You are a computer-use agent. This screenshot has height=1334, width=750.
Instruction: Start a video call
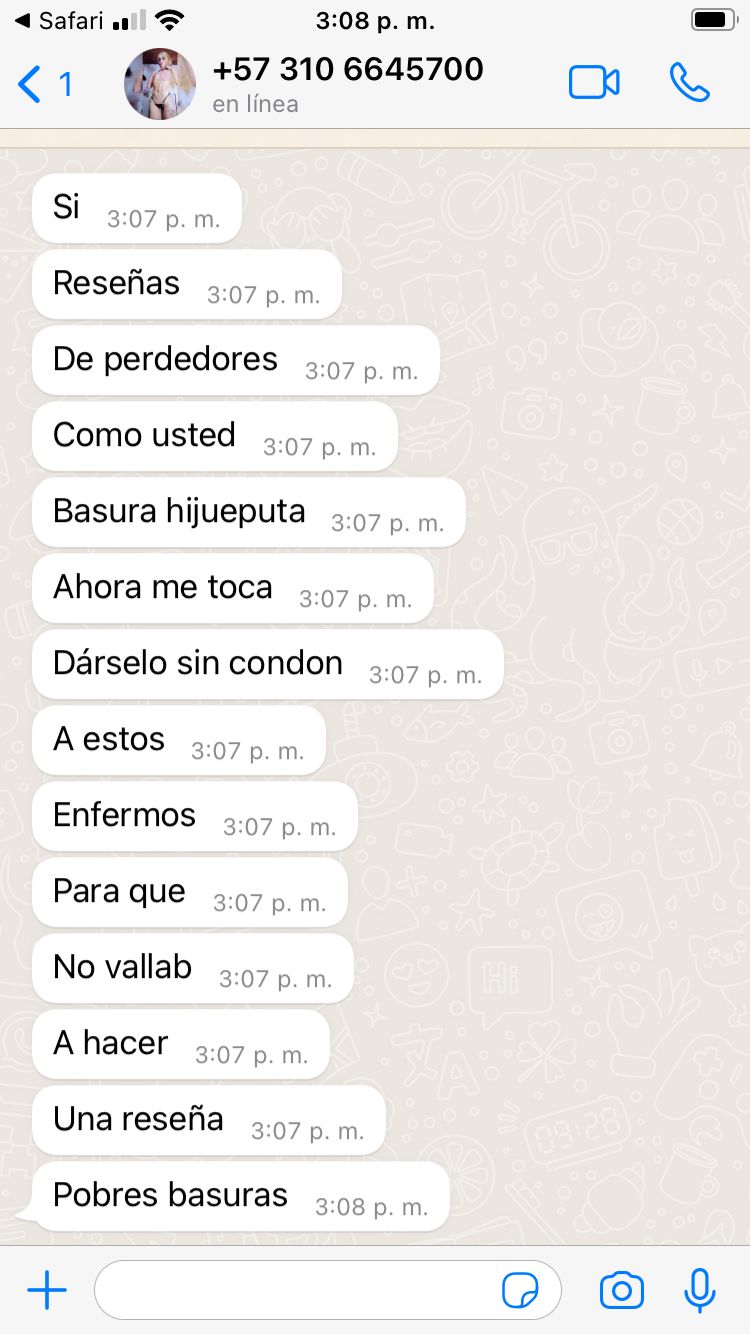(594, 83)
